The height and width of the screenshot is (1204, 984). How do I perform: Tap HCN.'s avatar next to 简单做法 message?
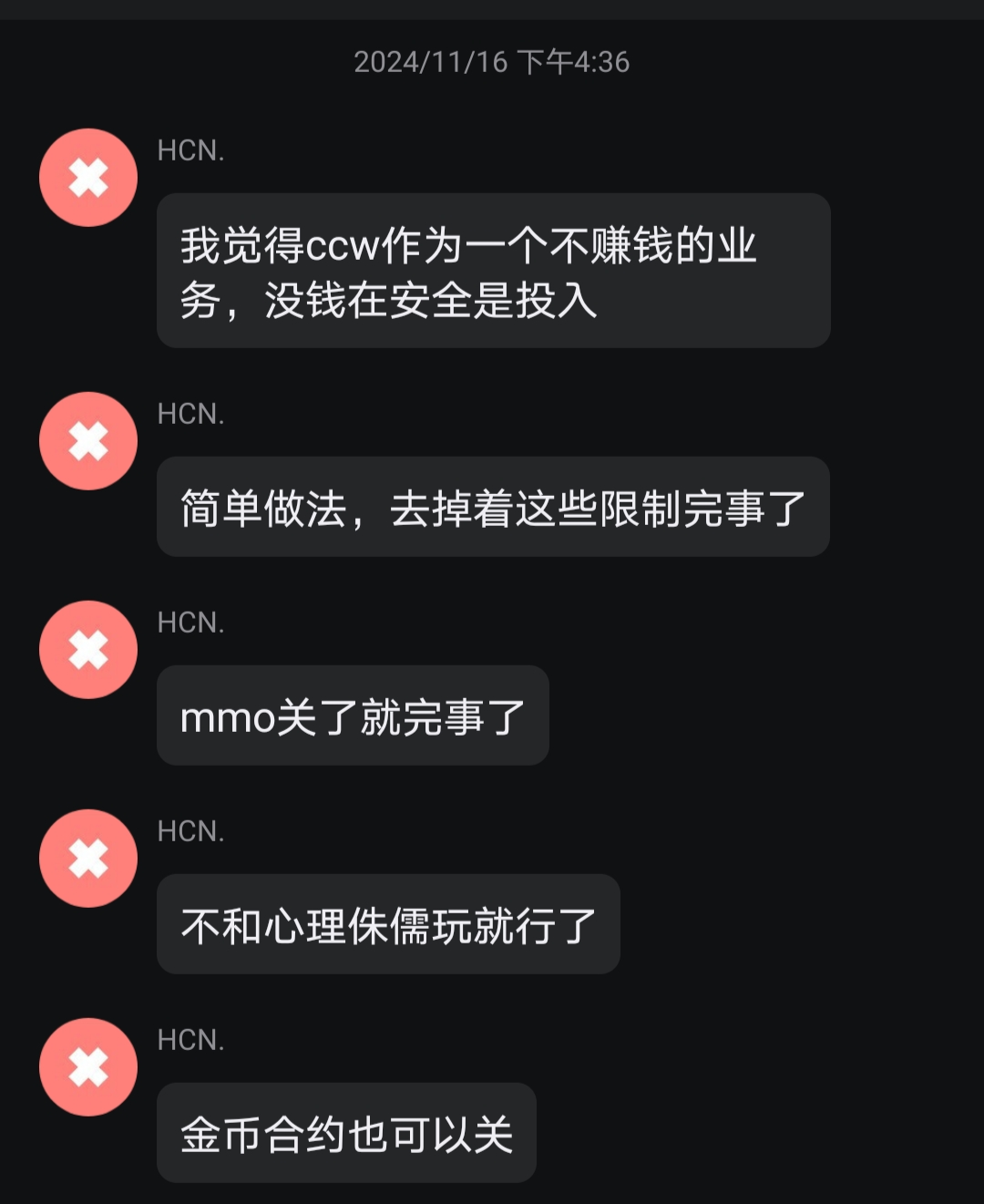(x=88, y=441)
